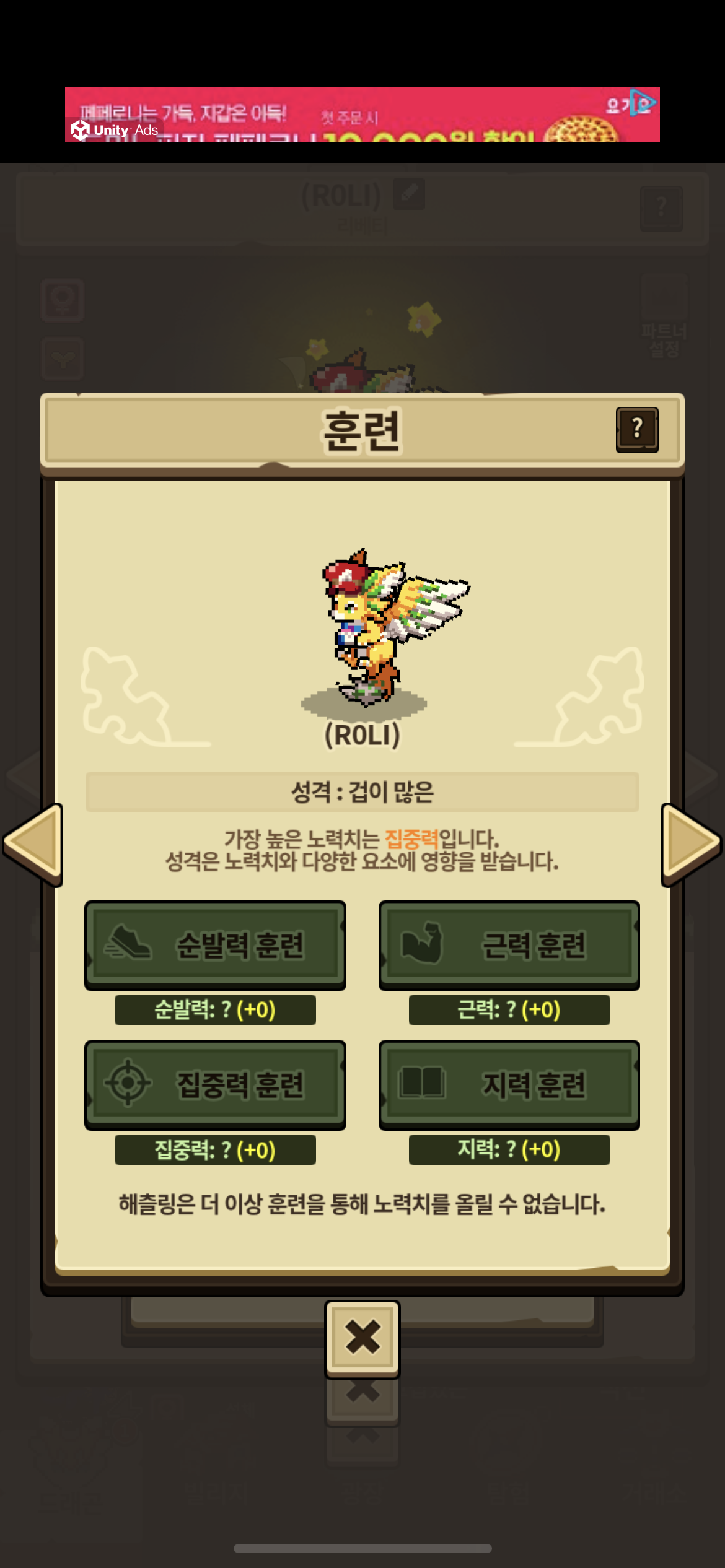The width and height of the screenshot is (725, 1568).
Task: Close the 훈련 dialog with the X button
Action: (362, 1339)
